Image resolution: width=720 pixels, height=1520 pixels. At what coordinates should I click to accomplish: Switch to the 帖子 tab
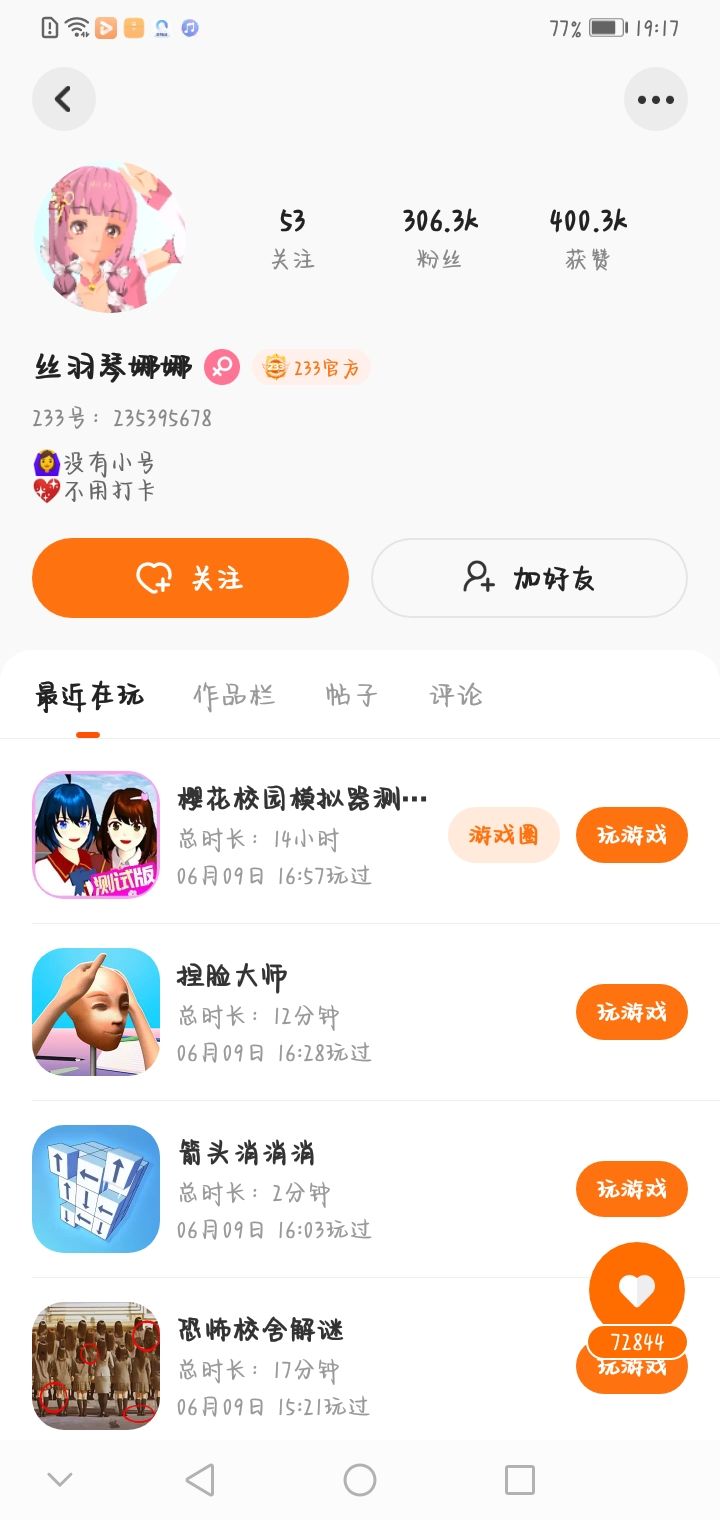click(351, 696)
